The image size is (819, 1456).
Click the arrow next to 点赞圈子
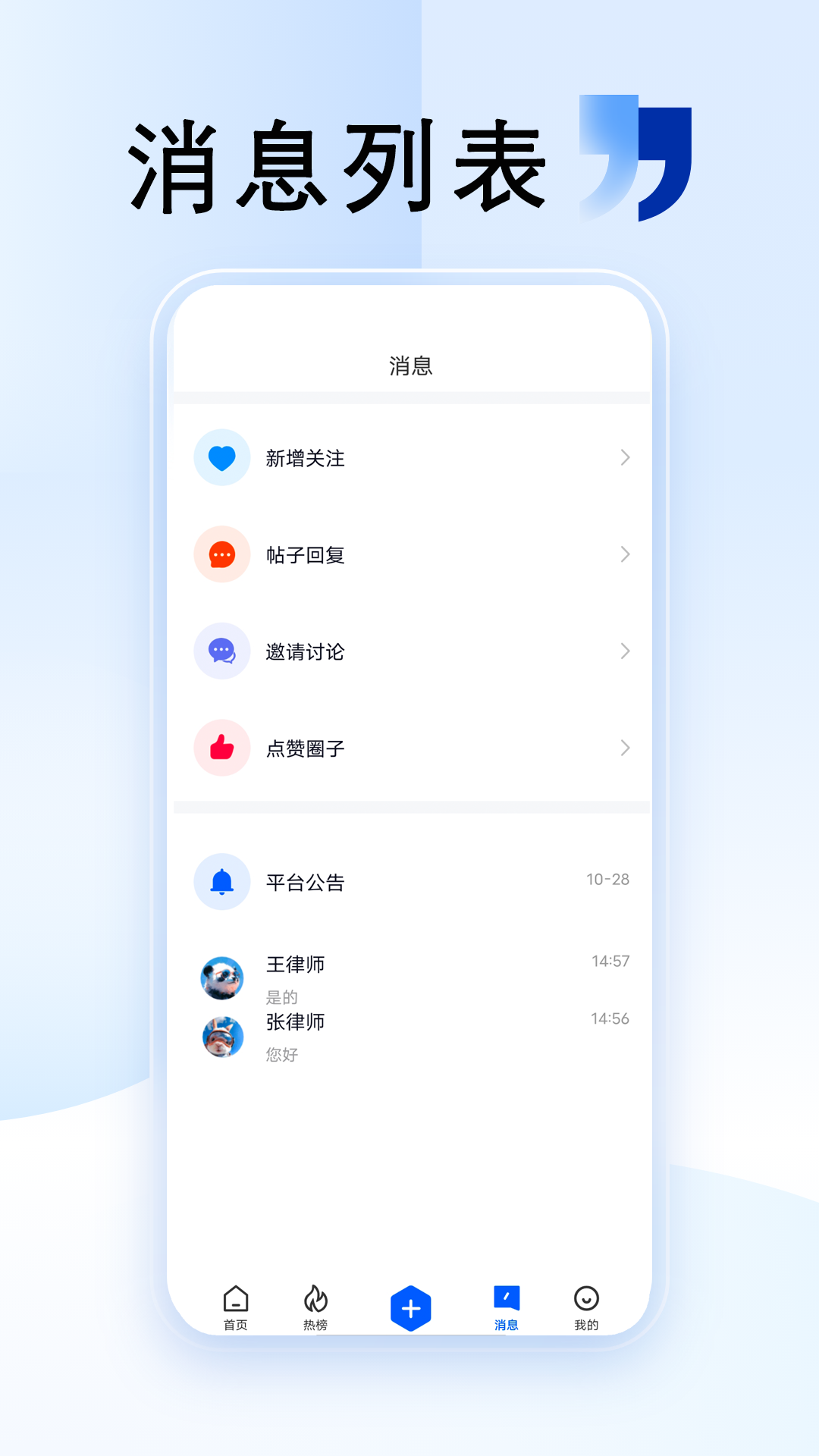click(625, 748)
